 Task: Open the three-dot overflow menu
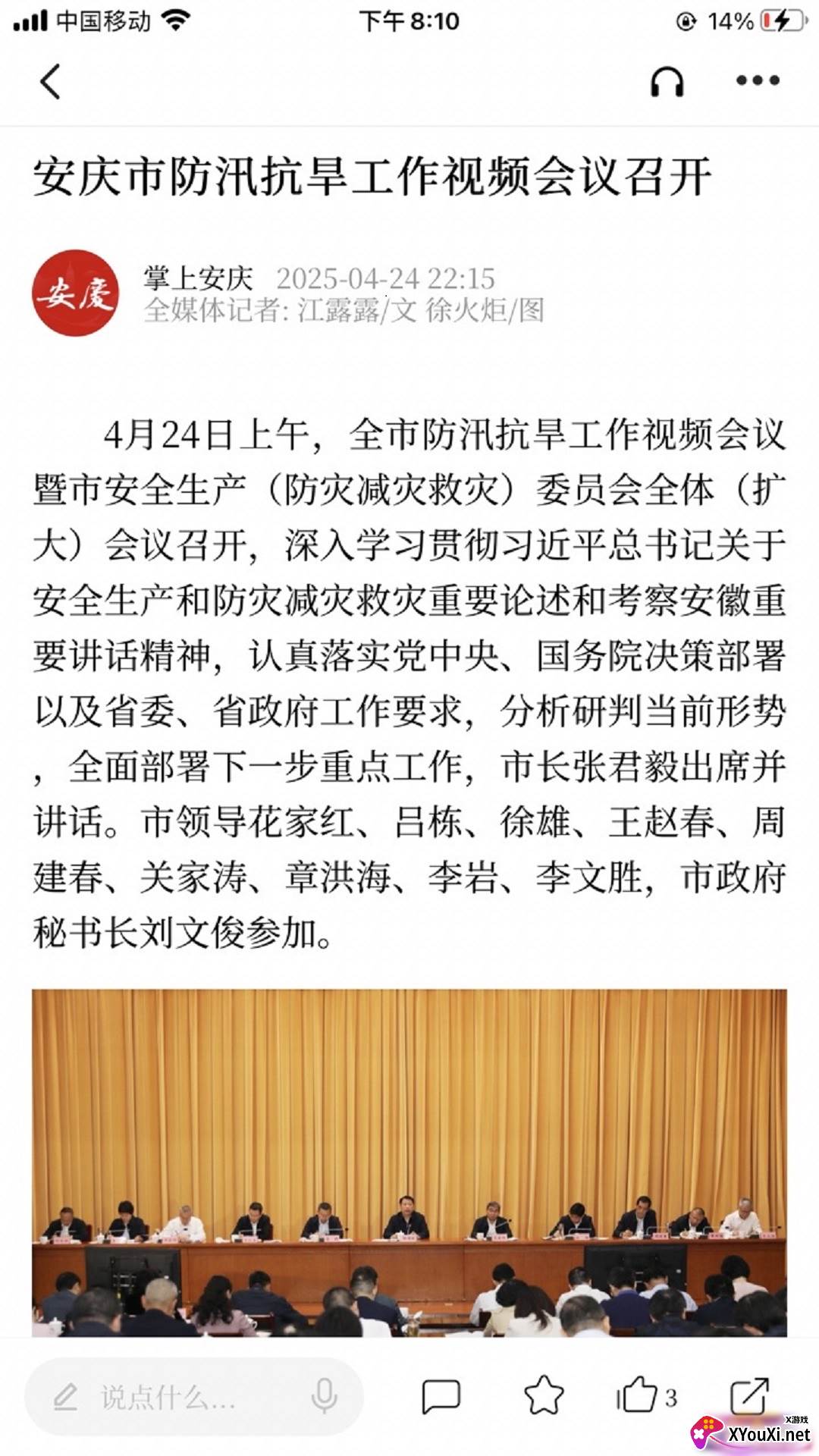click(758, 81)
